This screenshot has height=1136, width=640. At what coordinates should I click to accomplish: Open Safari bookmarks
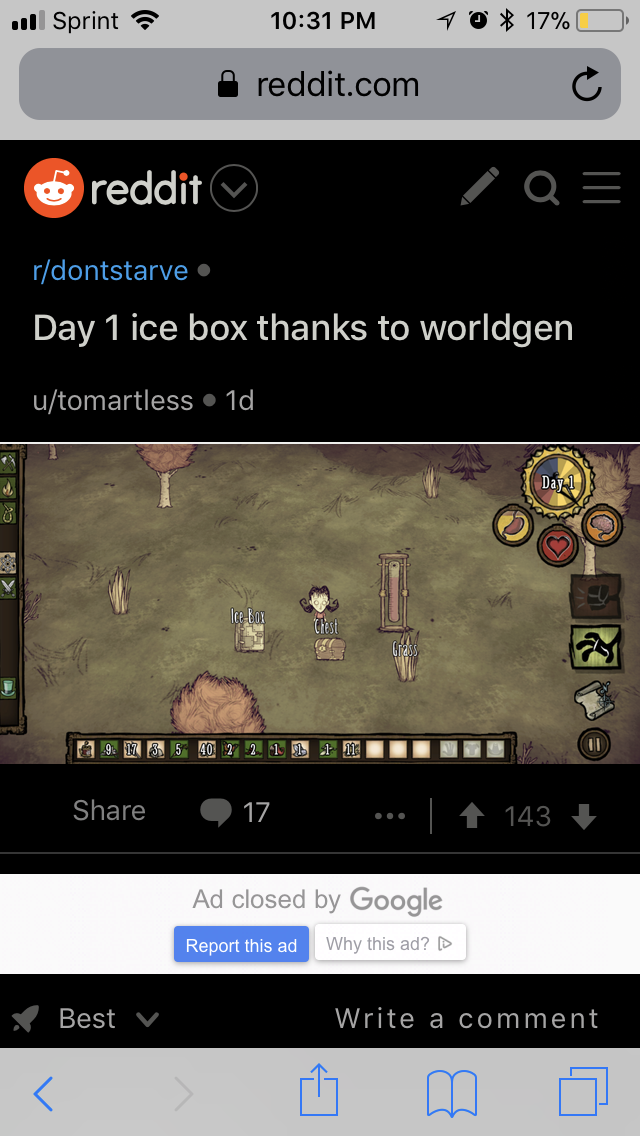click(x=451, y=1093)
